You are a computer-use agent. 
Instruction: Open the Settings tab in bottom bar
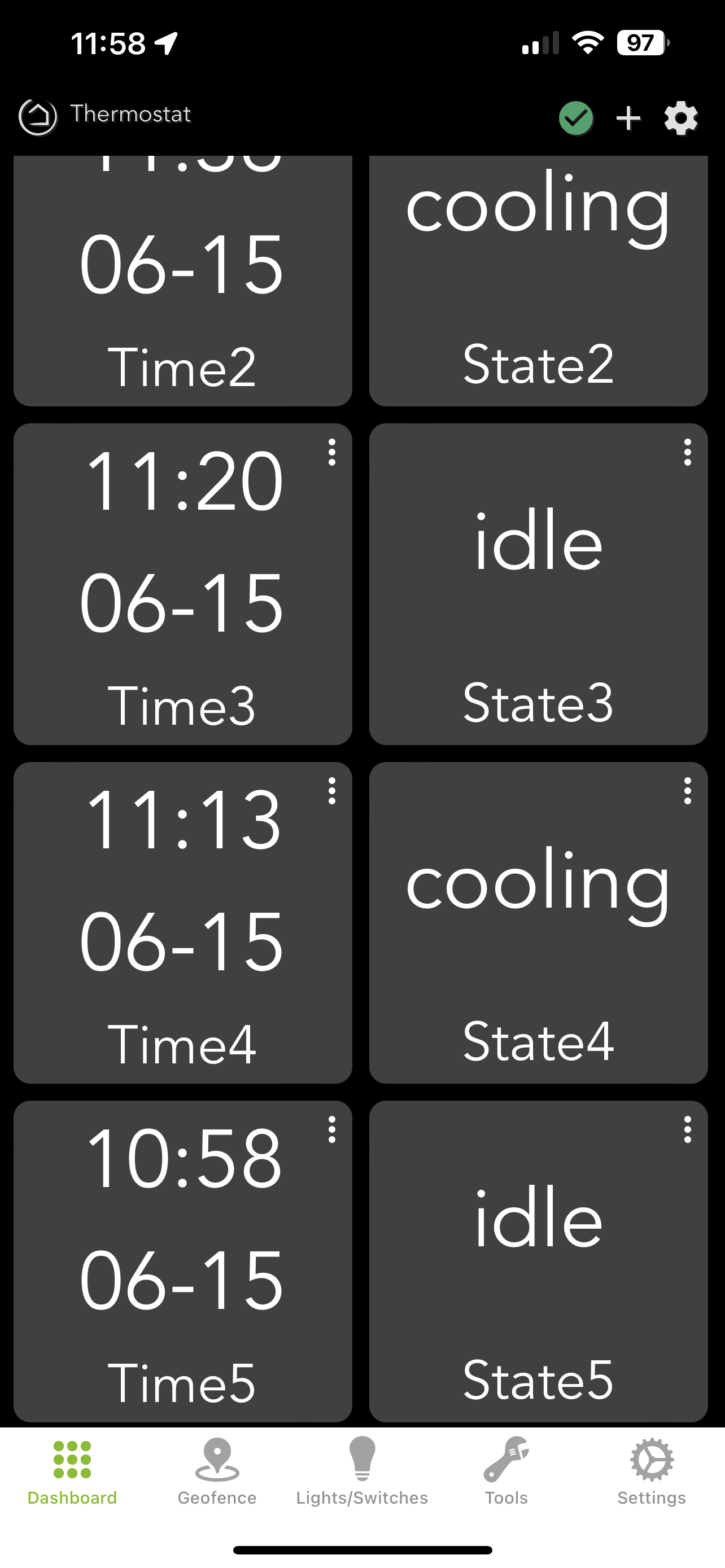652,1472
